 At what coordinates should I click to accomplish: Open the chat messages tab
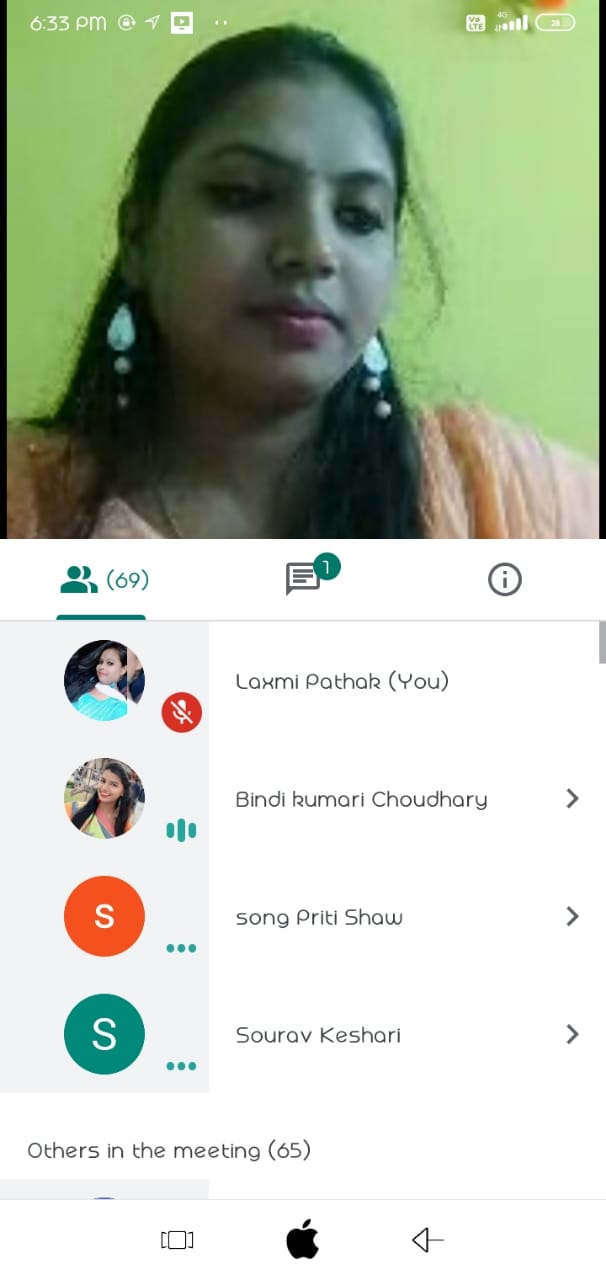[x=304, y=579]
